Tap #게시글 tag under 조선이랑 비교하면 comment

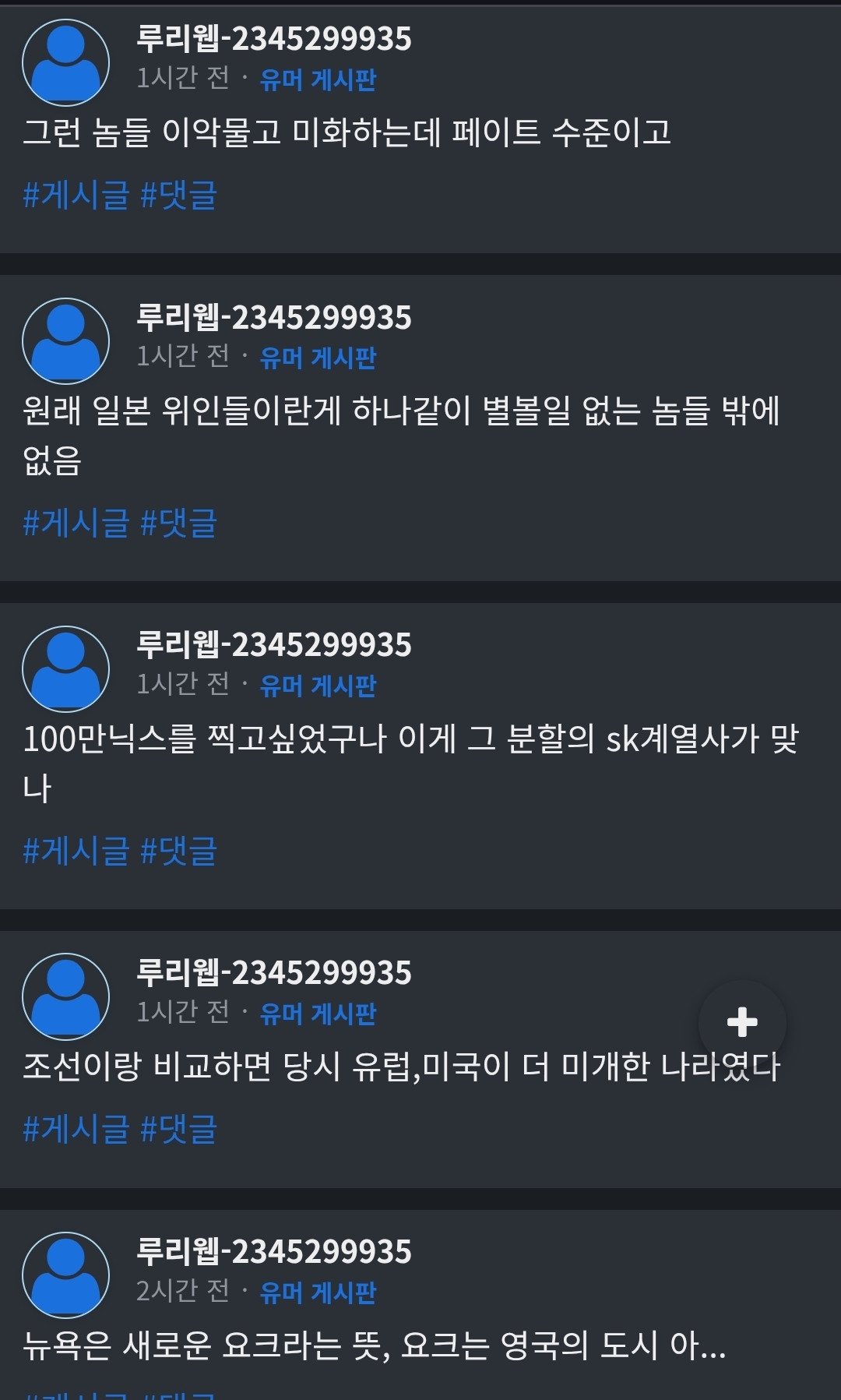76,1129
